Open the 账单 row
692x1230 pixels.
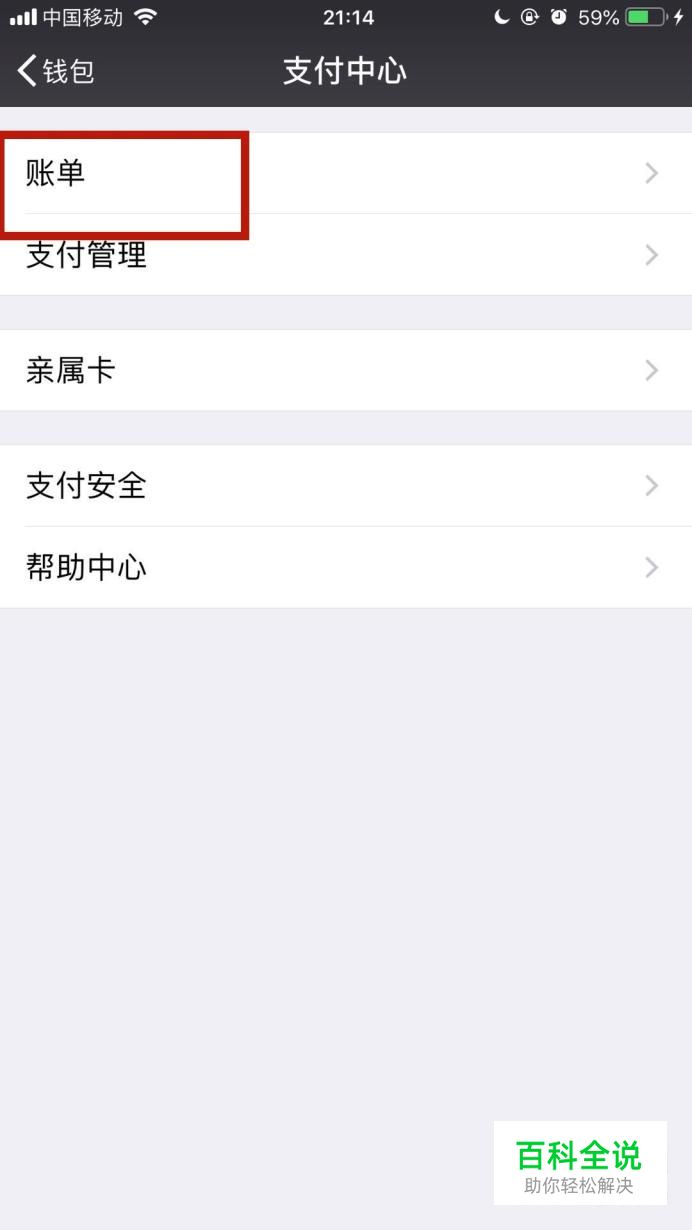345,174
